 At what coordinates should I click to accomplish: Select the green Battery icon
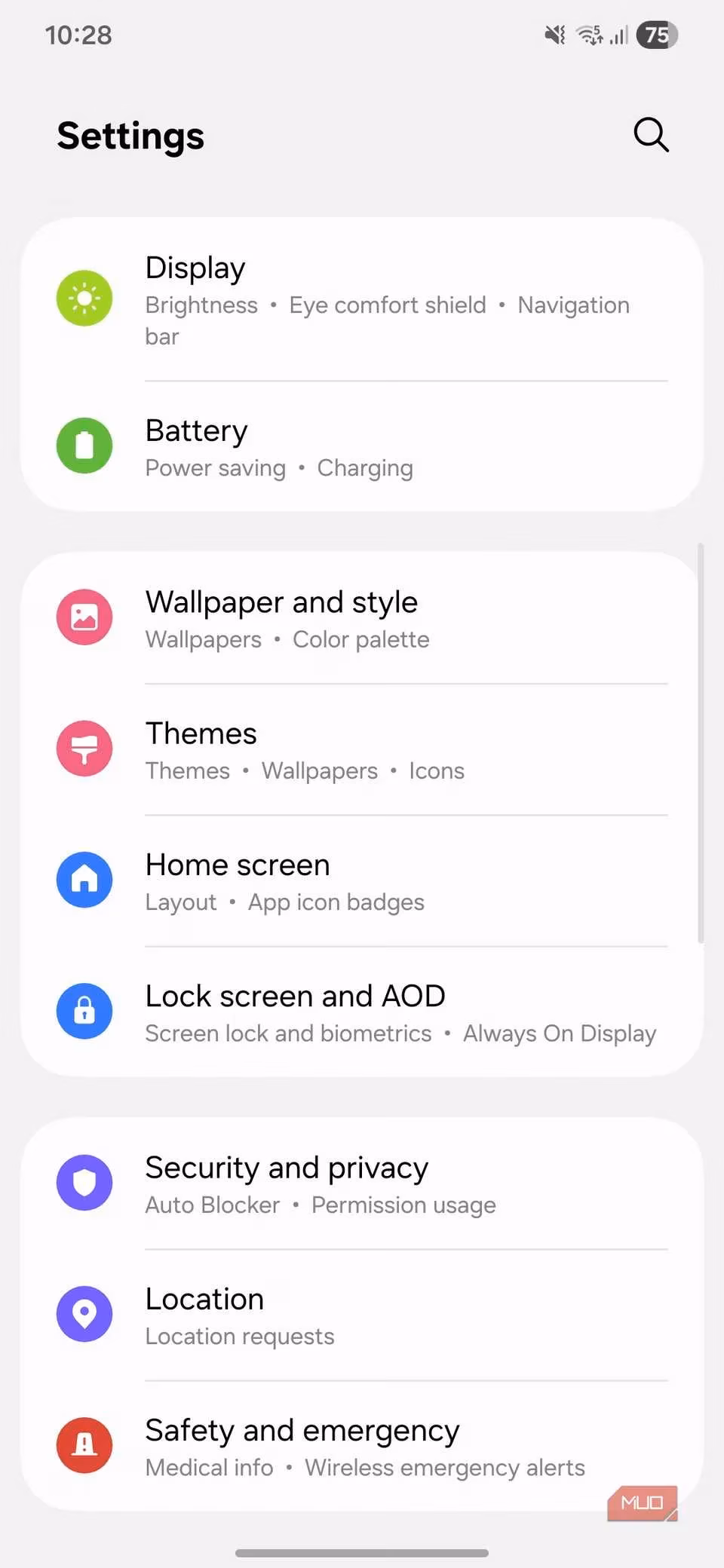tap(84, 446)
